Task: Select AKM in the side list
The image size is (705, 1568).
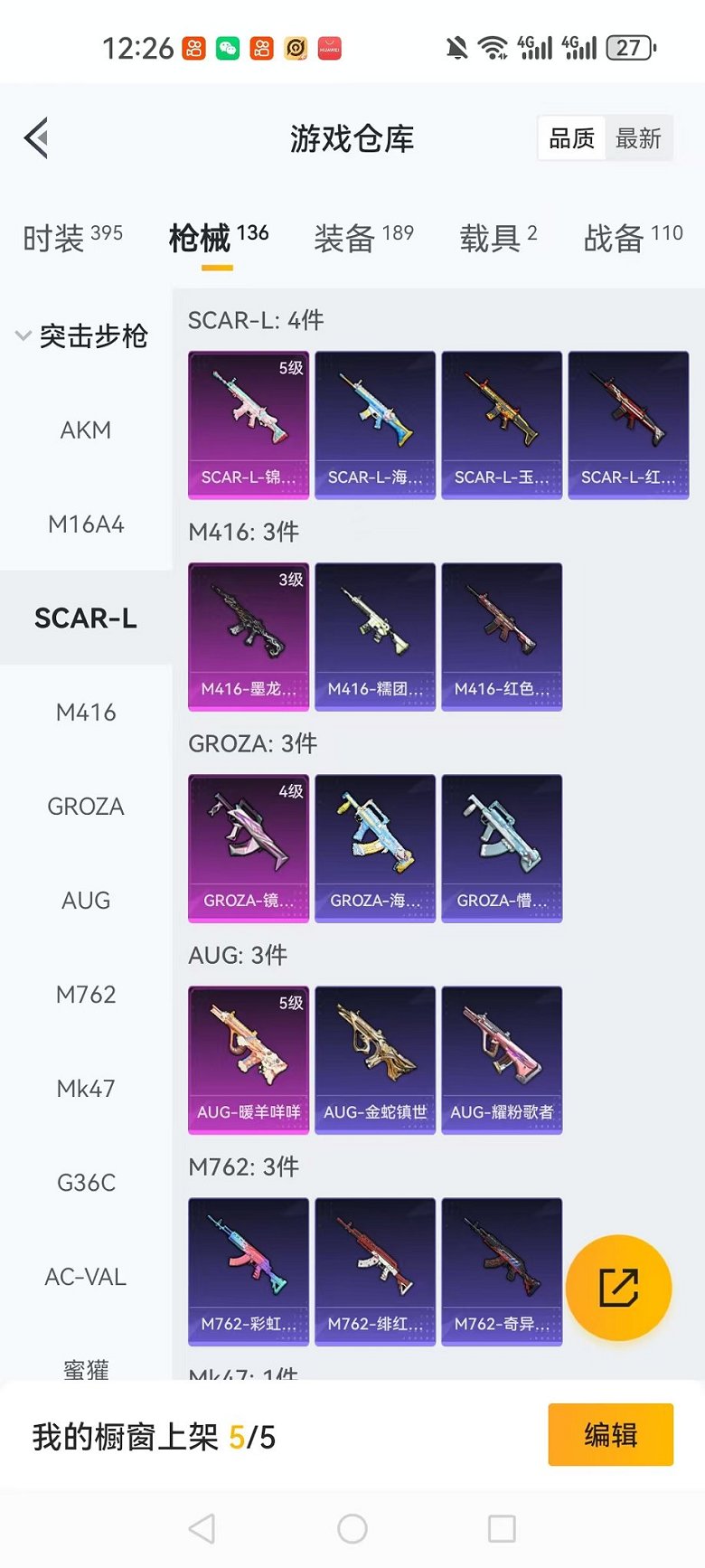Action: [86, 430]
